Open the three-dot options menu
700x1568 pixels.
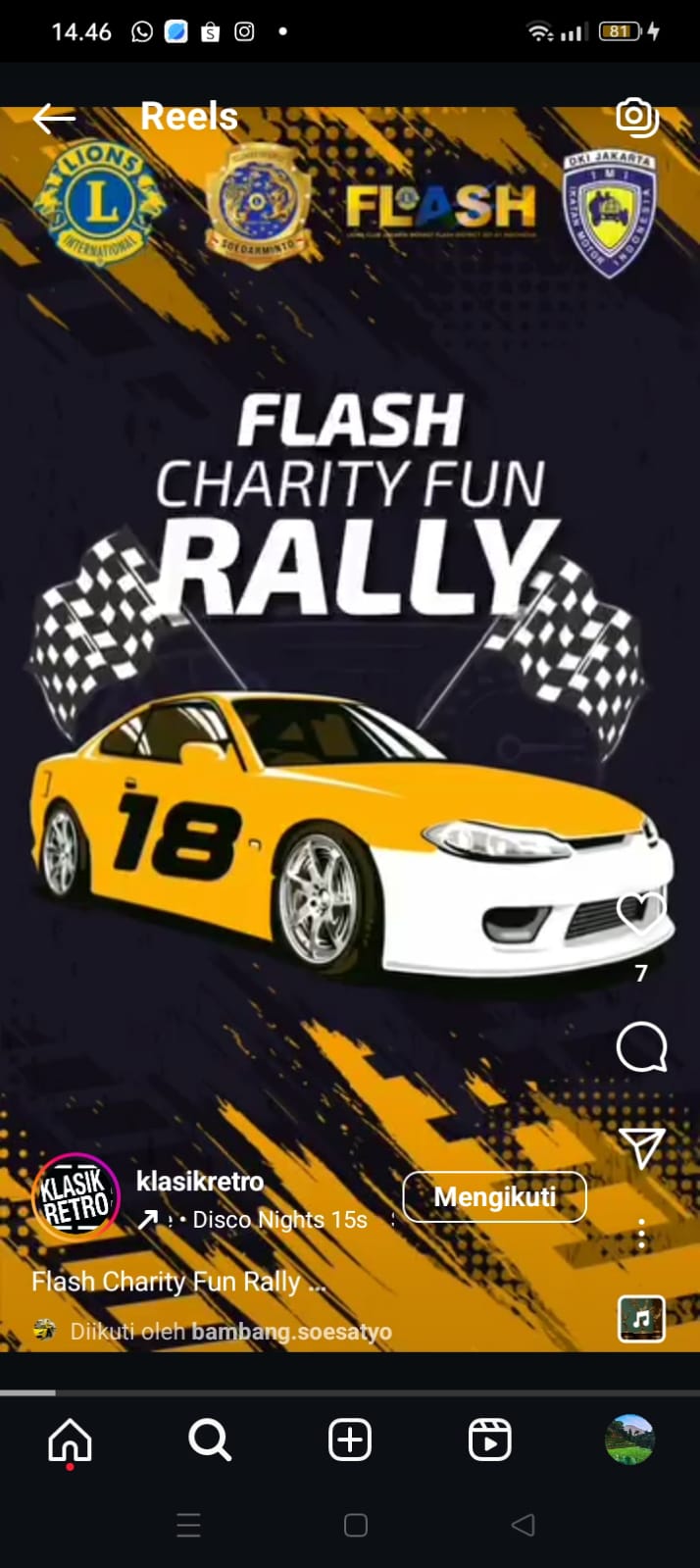[641, 1234]
